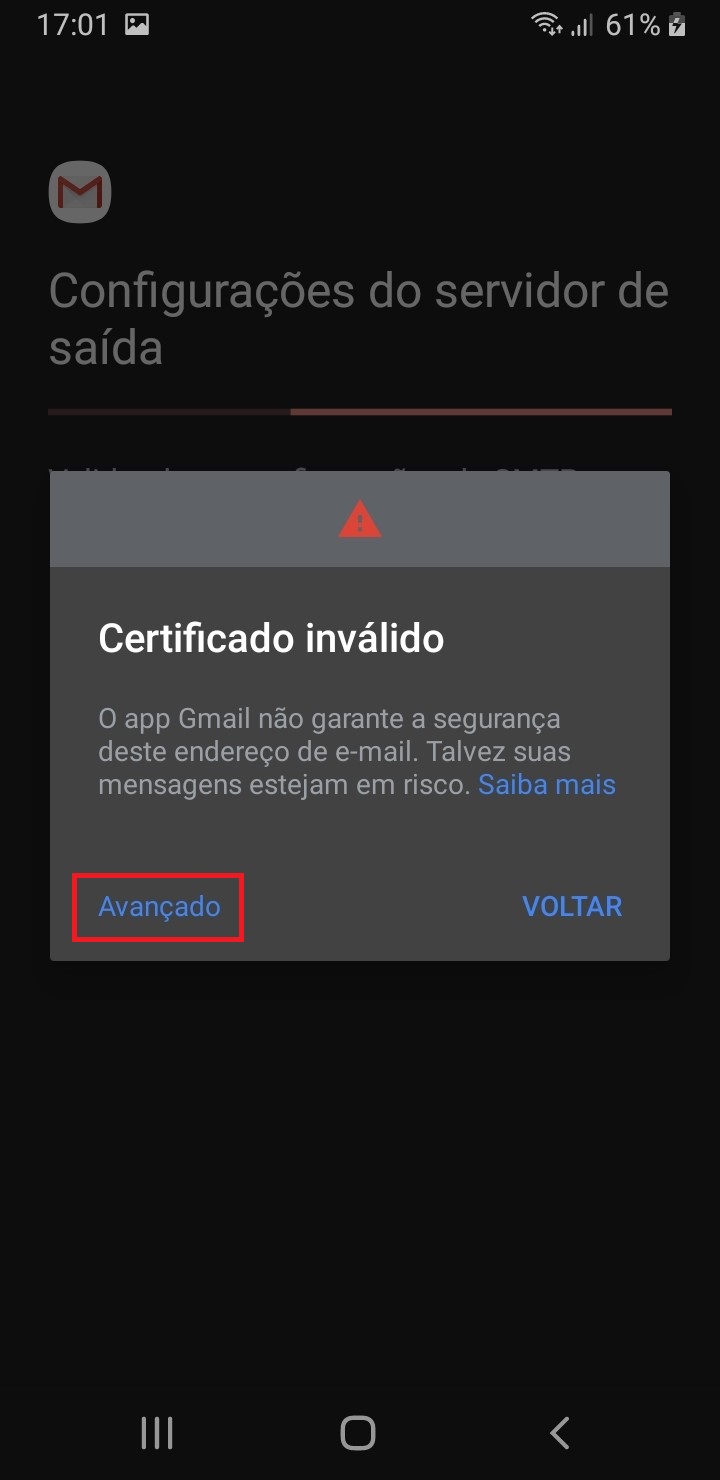
Task: Tap the Avançado option in the dialog
Action: [159, 906]
